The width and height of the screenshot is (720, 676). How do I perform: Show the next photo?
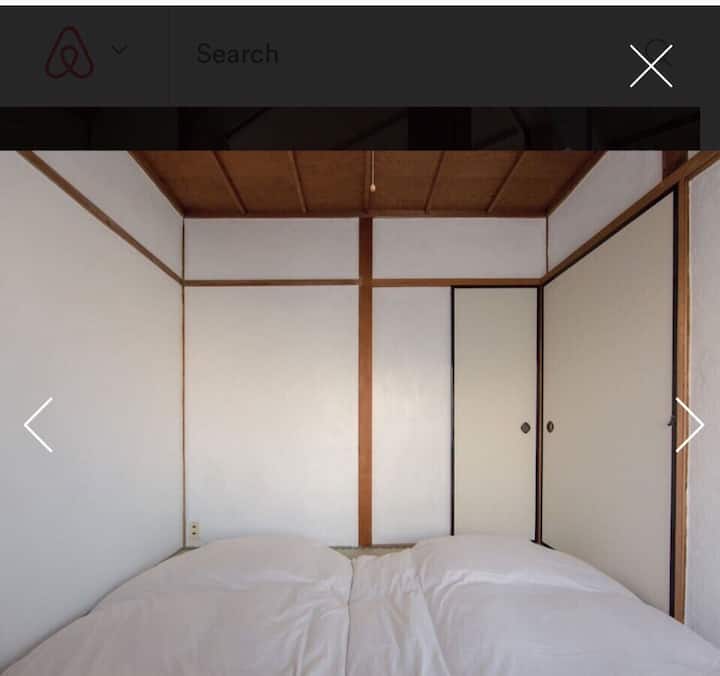point(689,425)
